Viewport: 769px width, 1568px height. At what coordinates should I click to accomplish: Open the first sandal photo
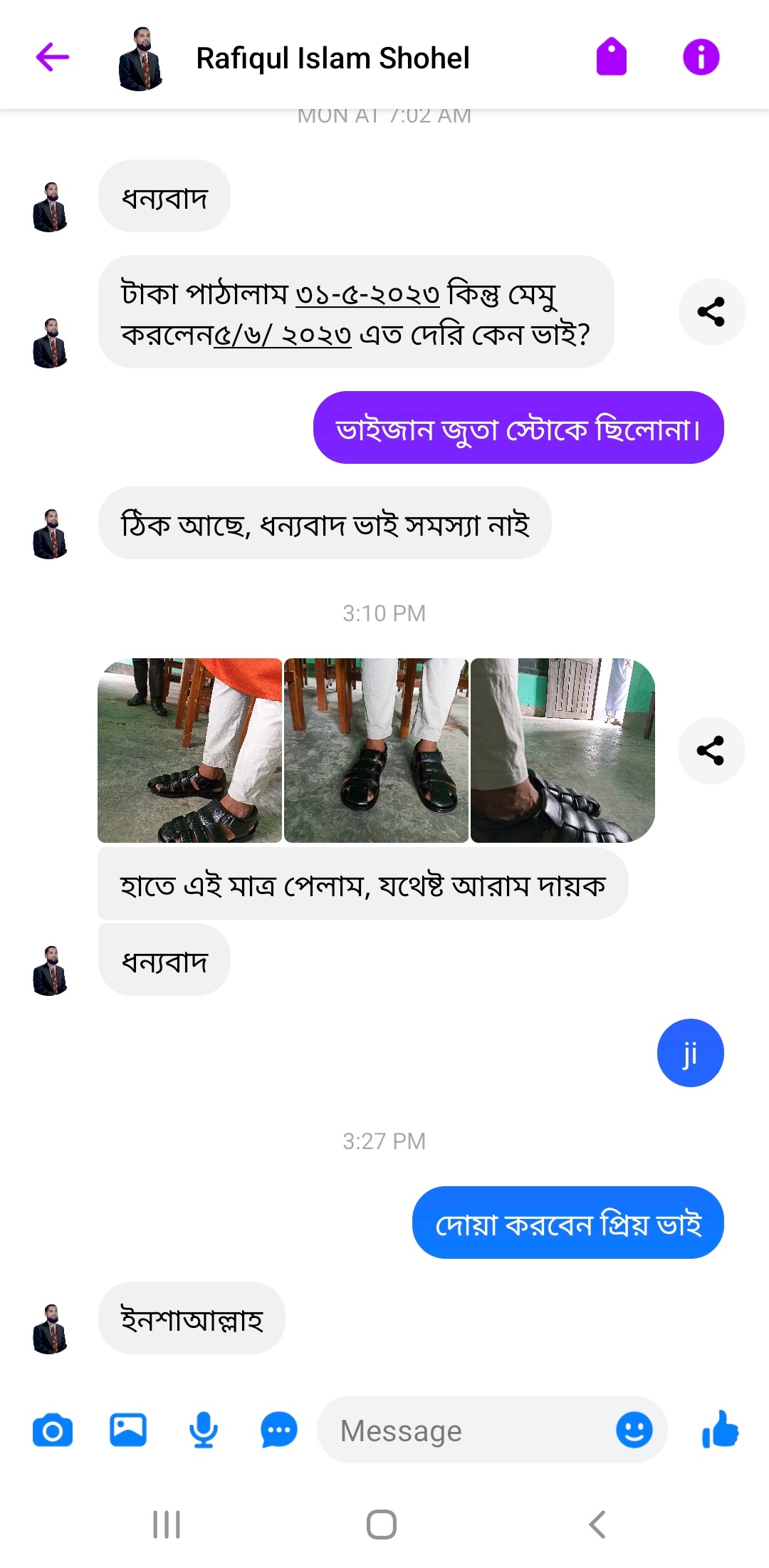pyautogui.click(x=189, y=750)
